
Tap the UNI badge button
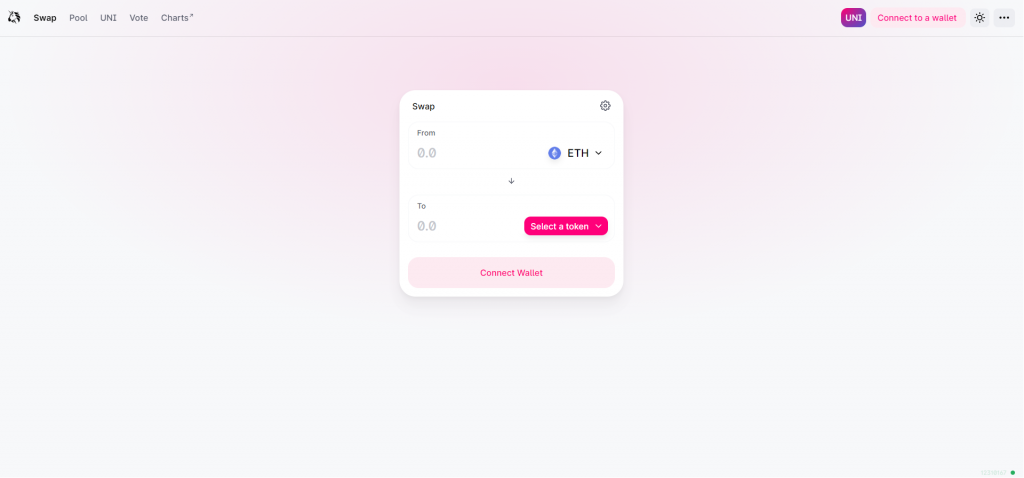[853, 18]
